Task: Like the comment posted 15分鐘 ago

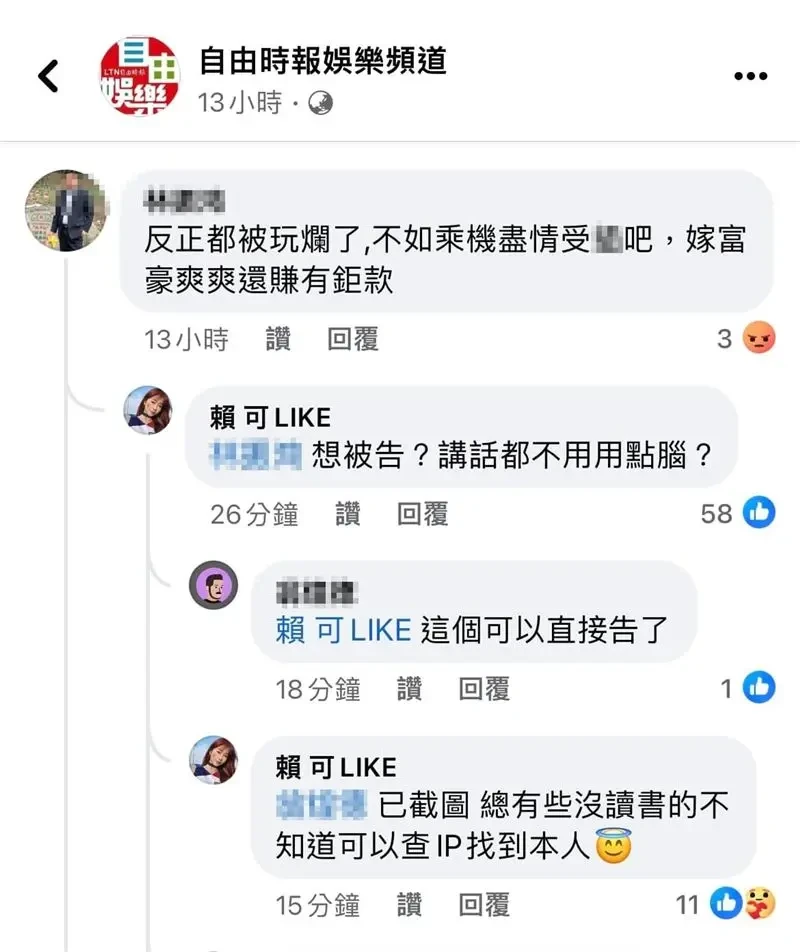Action: (x=409, y=906)
